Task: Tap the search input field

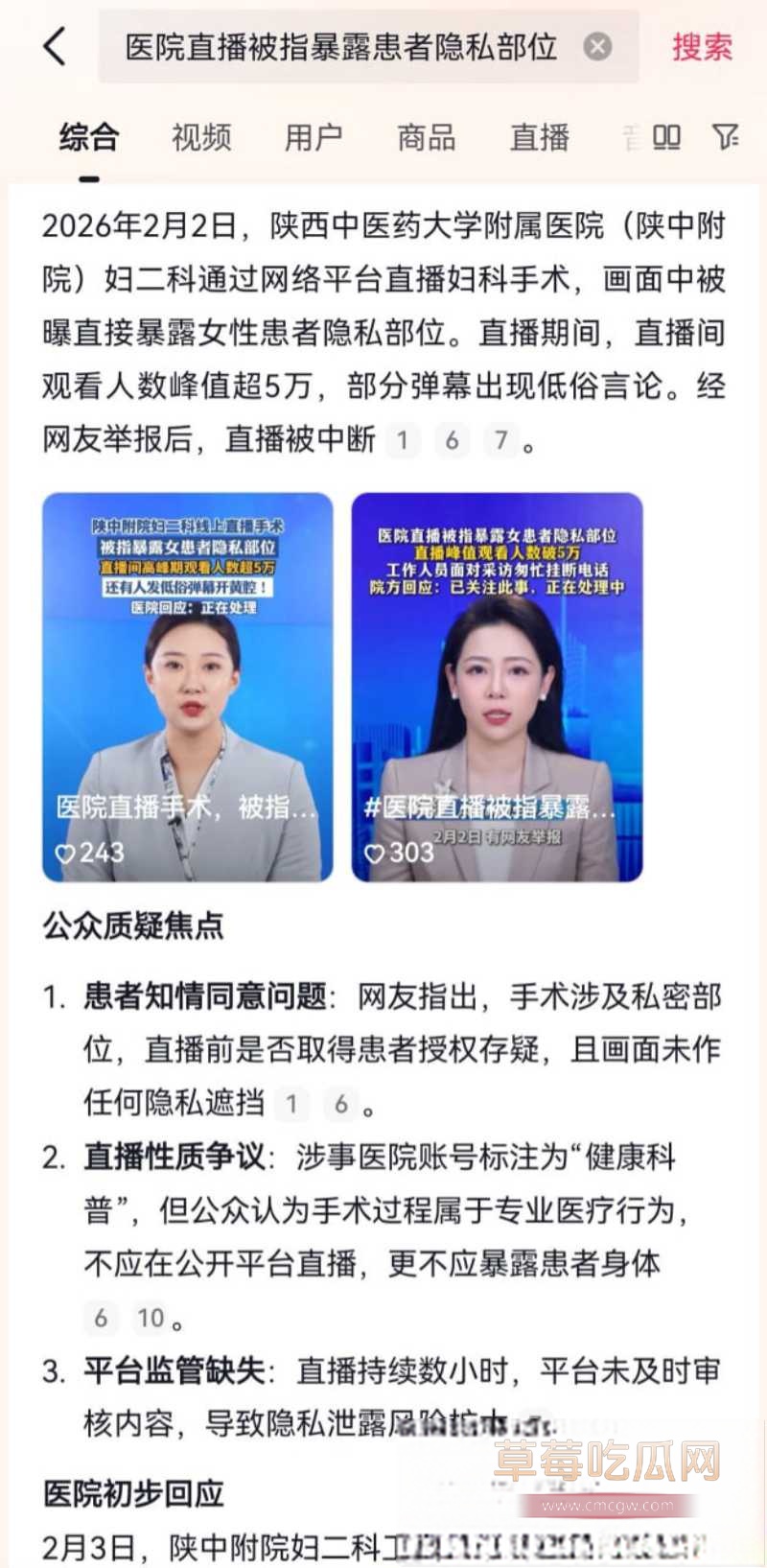Action: (x=336, y=48)
